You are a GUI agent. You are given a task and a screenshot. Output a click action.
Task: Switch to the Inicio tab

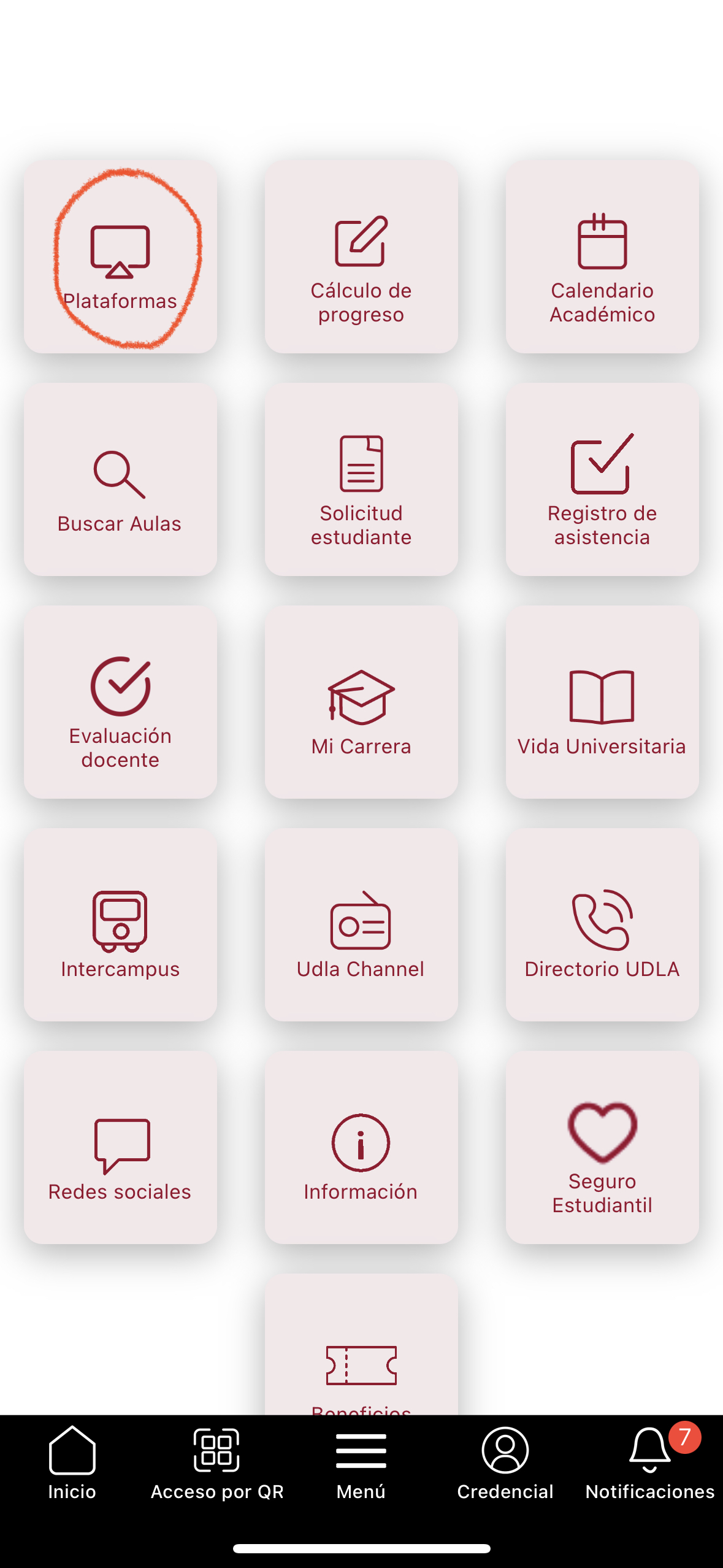pyautogui.click(x=72, y=1462)
